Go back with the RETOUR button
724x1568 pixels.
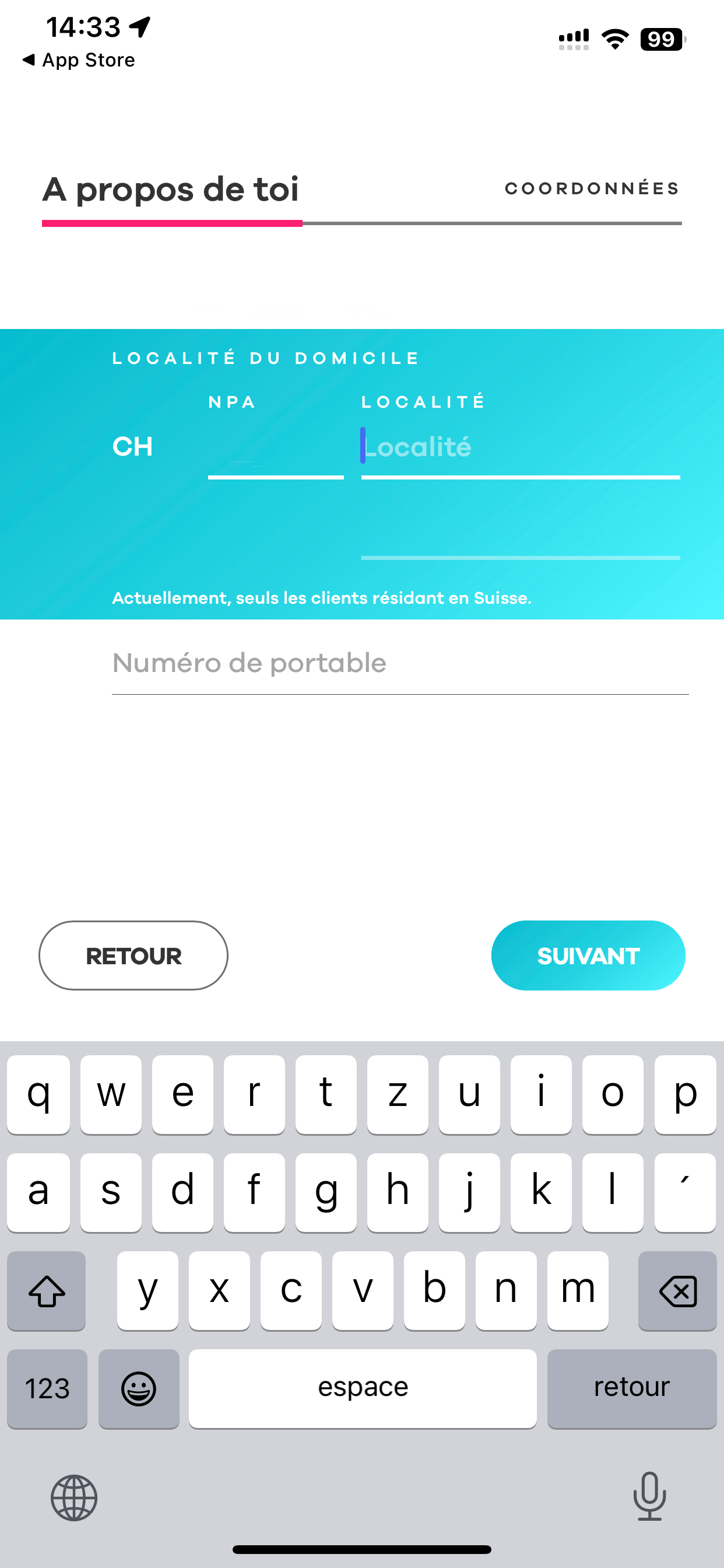[x=133, y=956]
